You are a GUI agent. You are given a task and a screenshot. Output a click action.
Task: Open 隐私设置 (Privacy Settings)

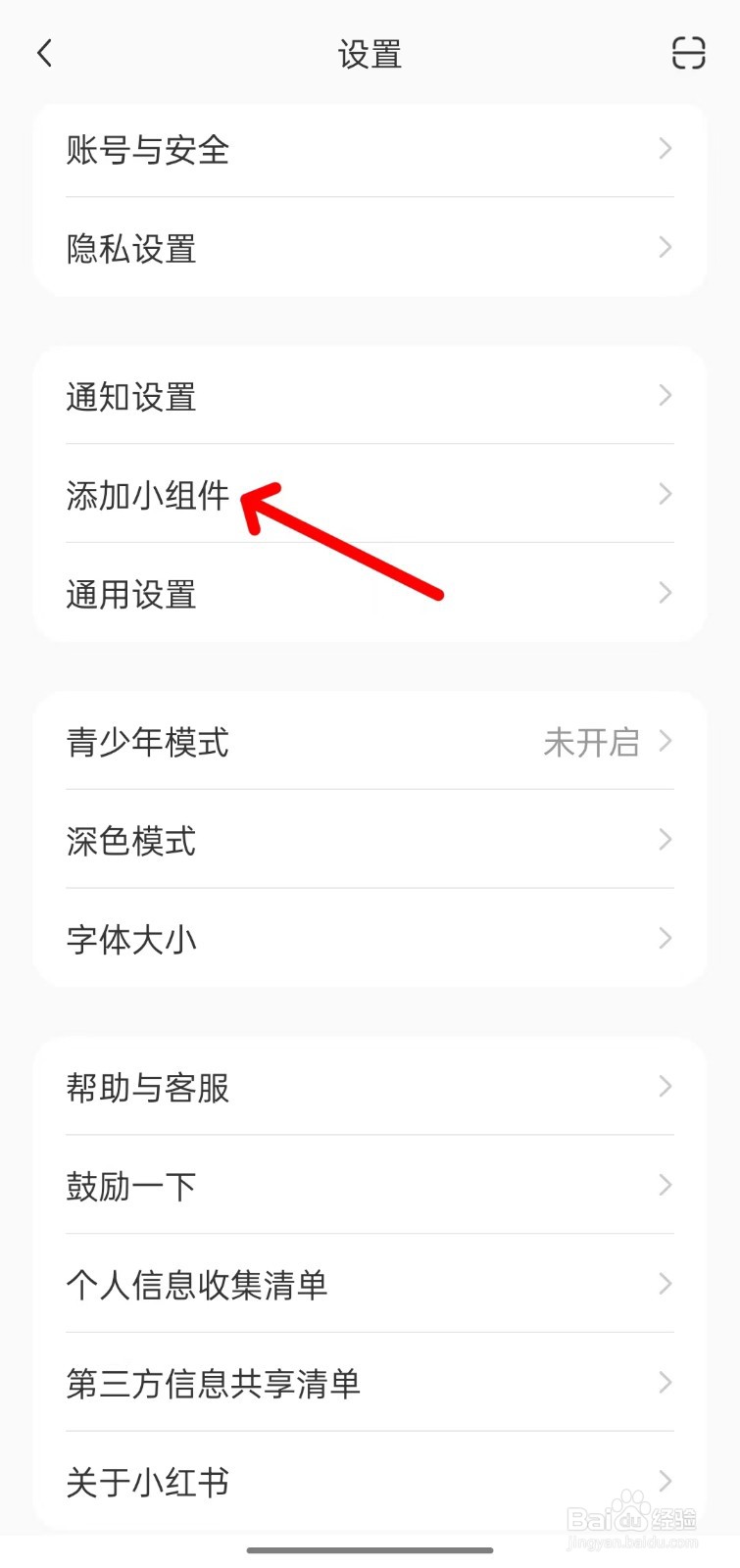tap(130, 248)
